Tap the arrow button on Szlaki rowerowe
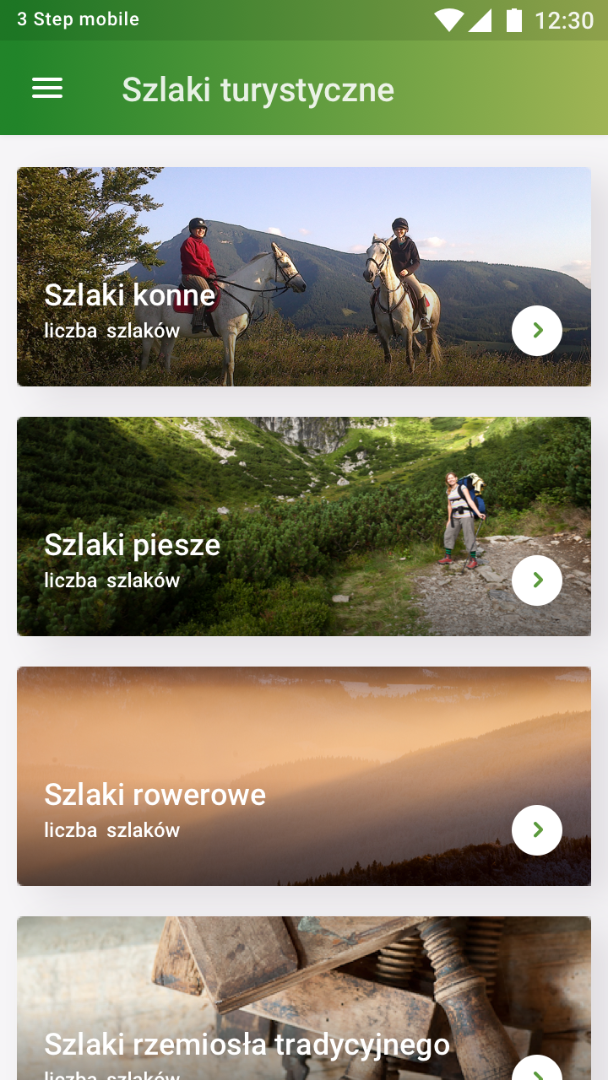The width and height of the screenshot is (608, 1080). coord(537,830)
